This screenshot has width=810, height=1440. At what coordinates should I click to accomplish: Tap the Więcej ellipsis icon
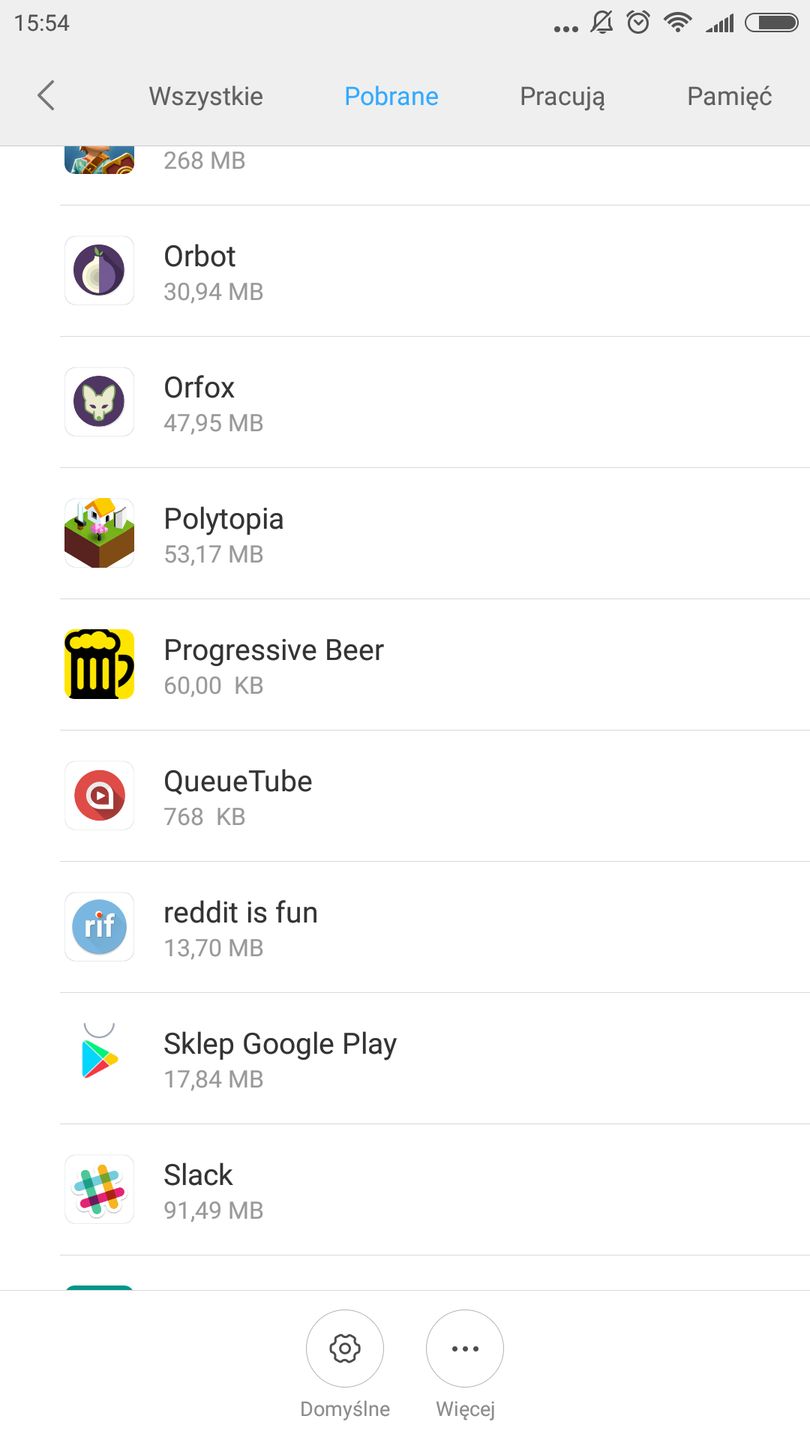[465, 1348]
